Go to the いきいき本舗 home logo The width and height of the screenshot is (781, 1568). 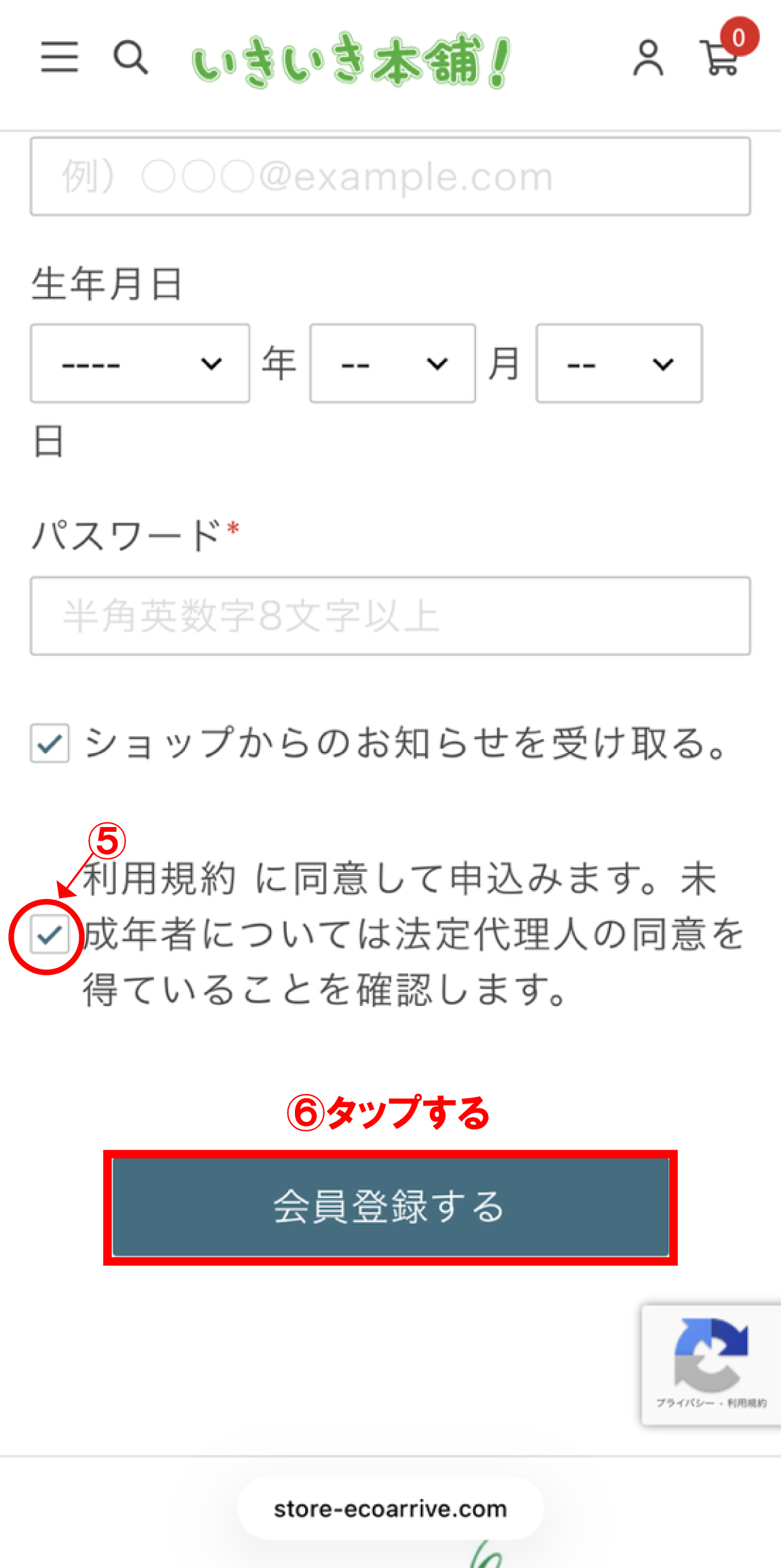(x=351, y=60)
